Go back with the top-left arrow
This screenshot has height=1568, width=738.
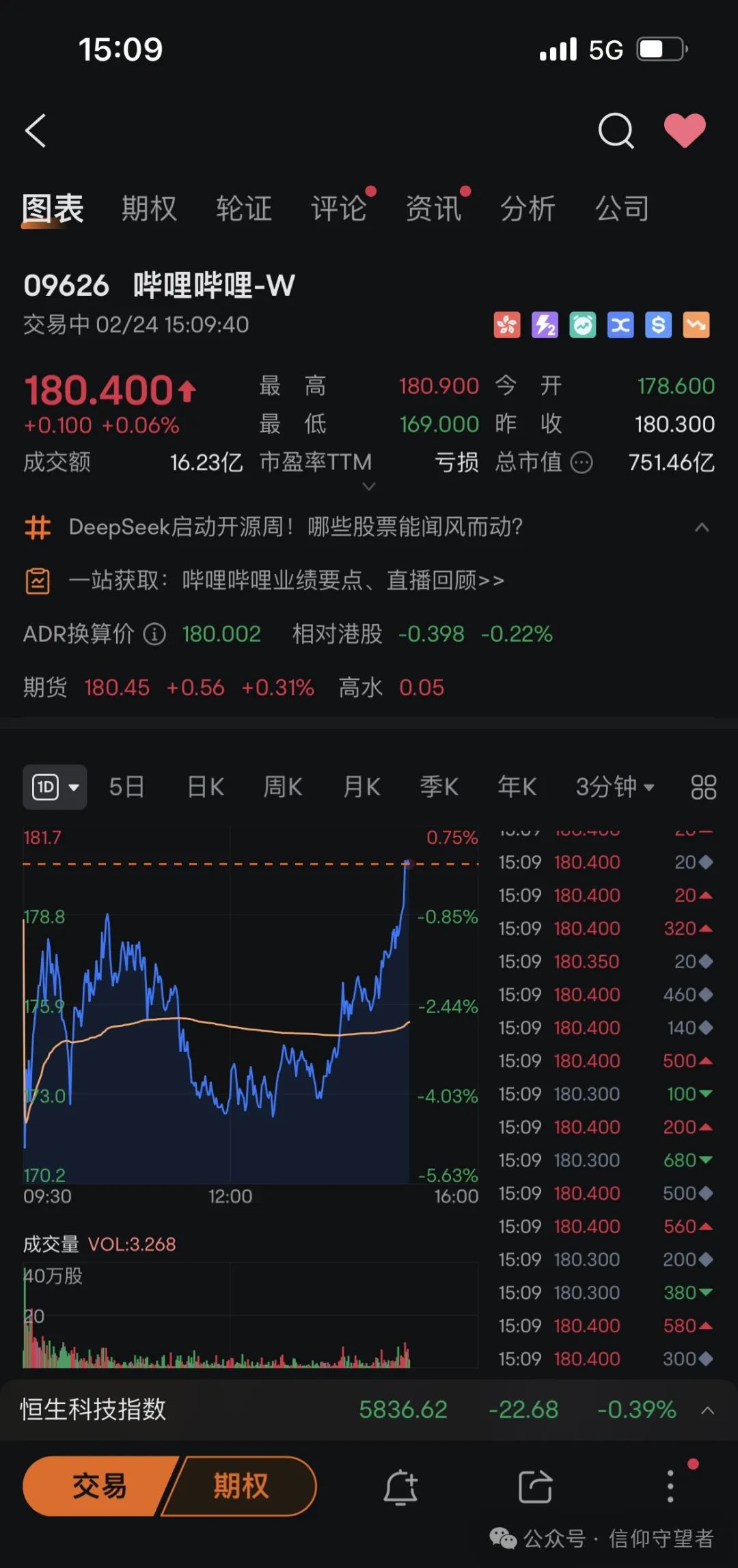pyautogui.click(x=36, y=130)
